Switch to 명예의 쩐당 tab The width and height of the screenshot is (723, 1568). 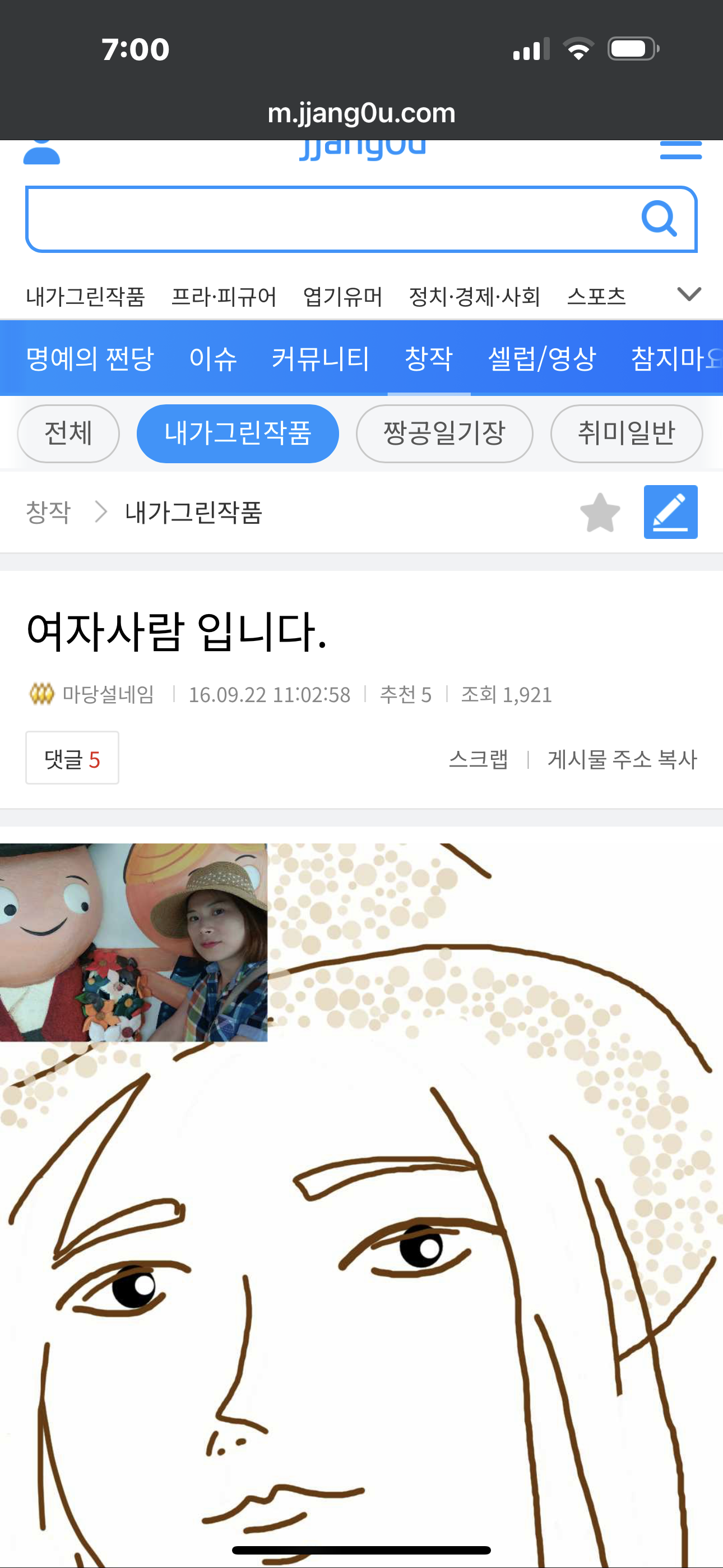coord(90,358)
